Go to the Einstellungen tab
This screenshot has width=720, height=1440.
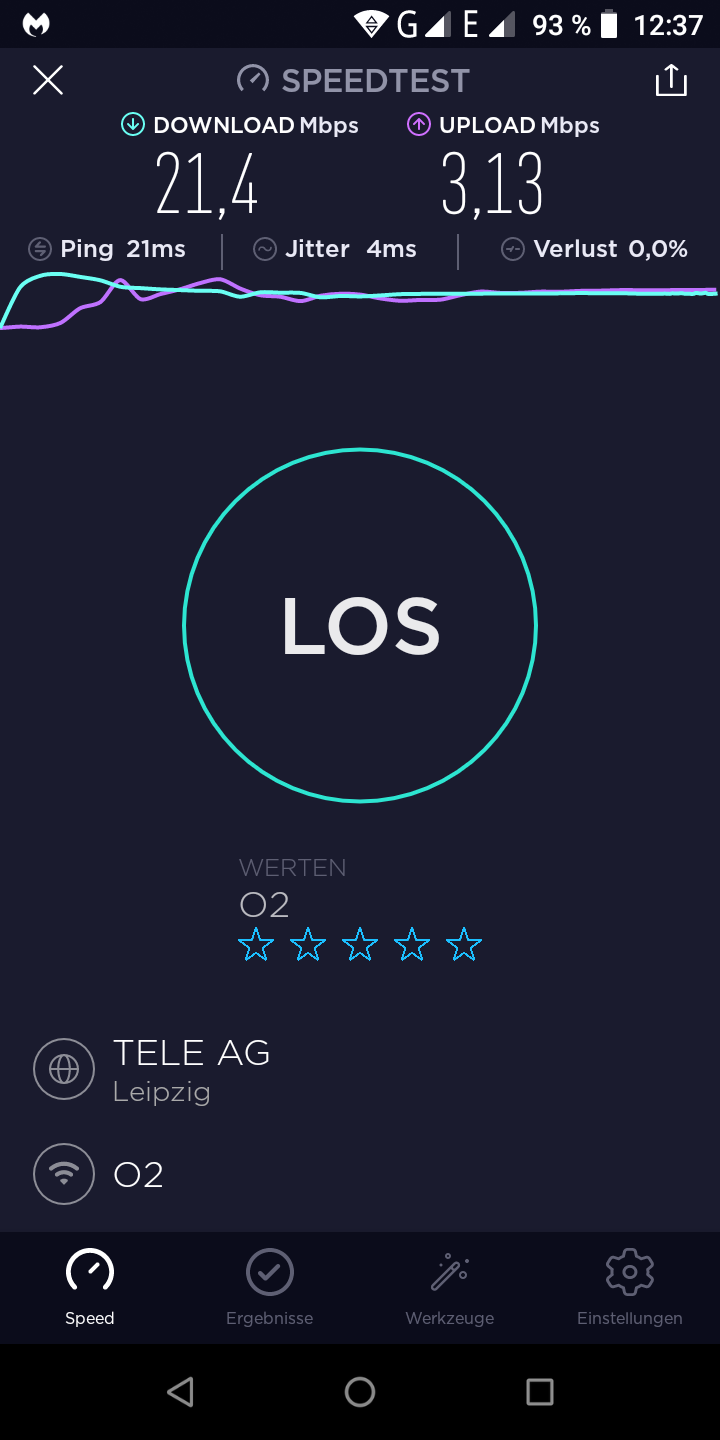629,1288
